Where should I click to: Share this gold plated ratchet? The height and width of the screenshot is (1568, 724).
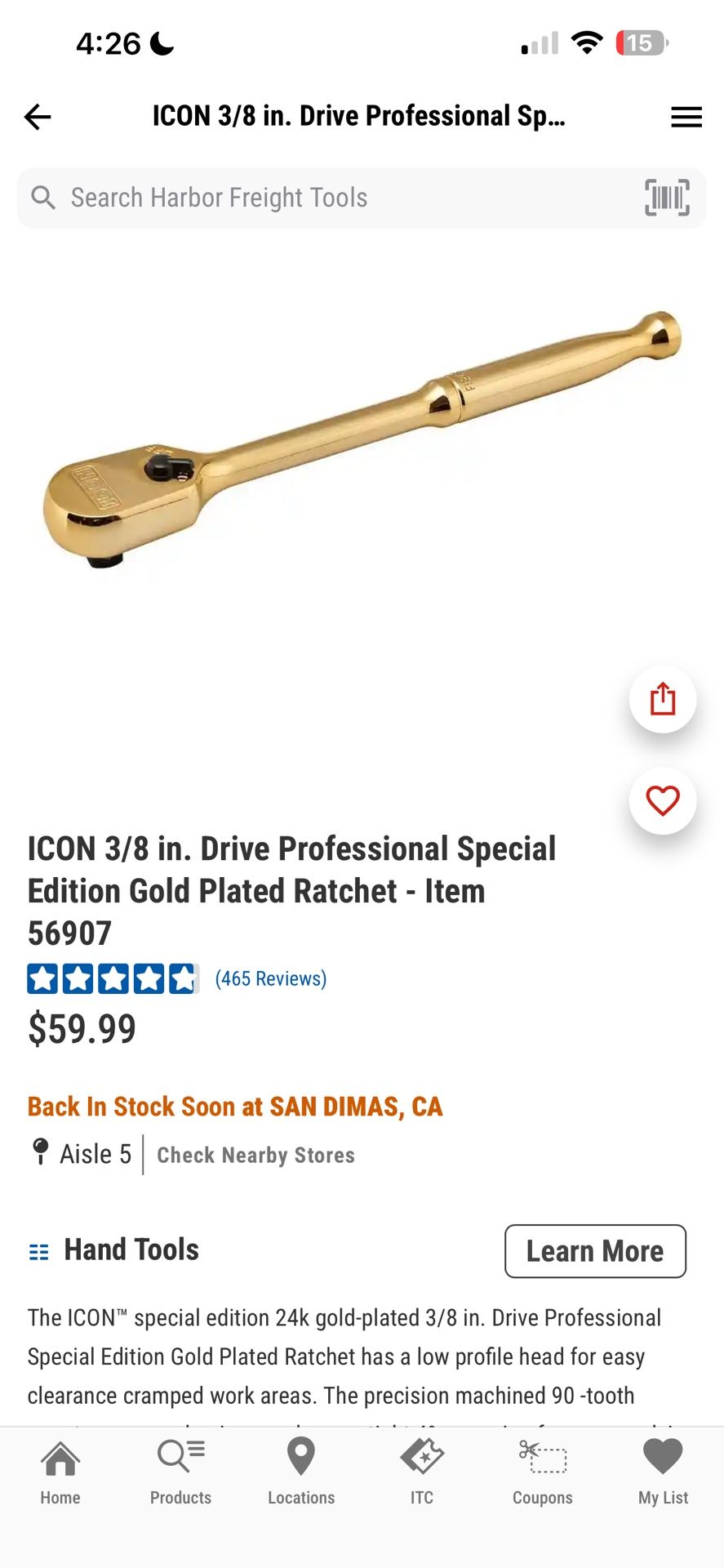tap(662, 699)
